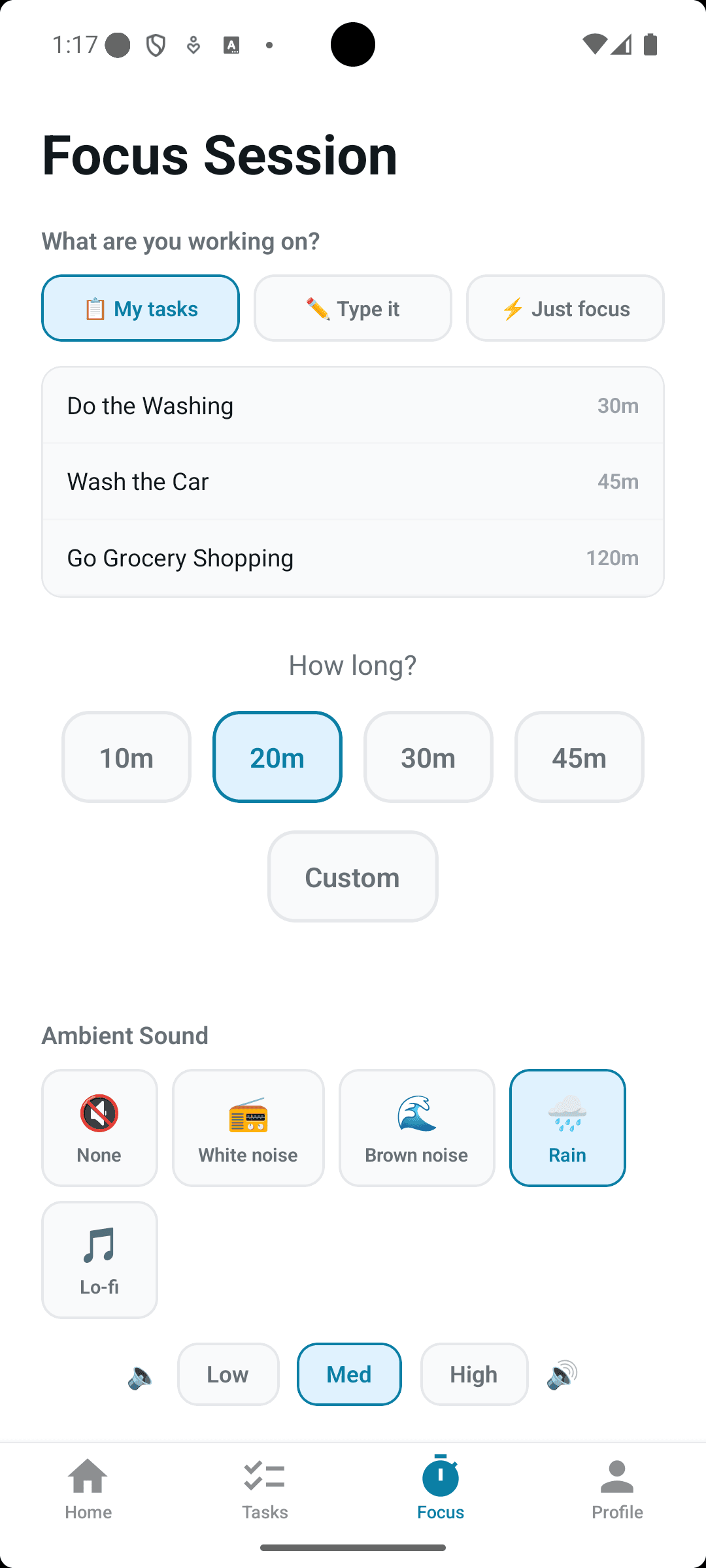Select the My tasks clipboard icon option
This screenshot has height=1568, width=706.
click(95, 308)
